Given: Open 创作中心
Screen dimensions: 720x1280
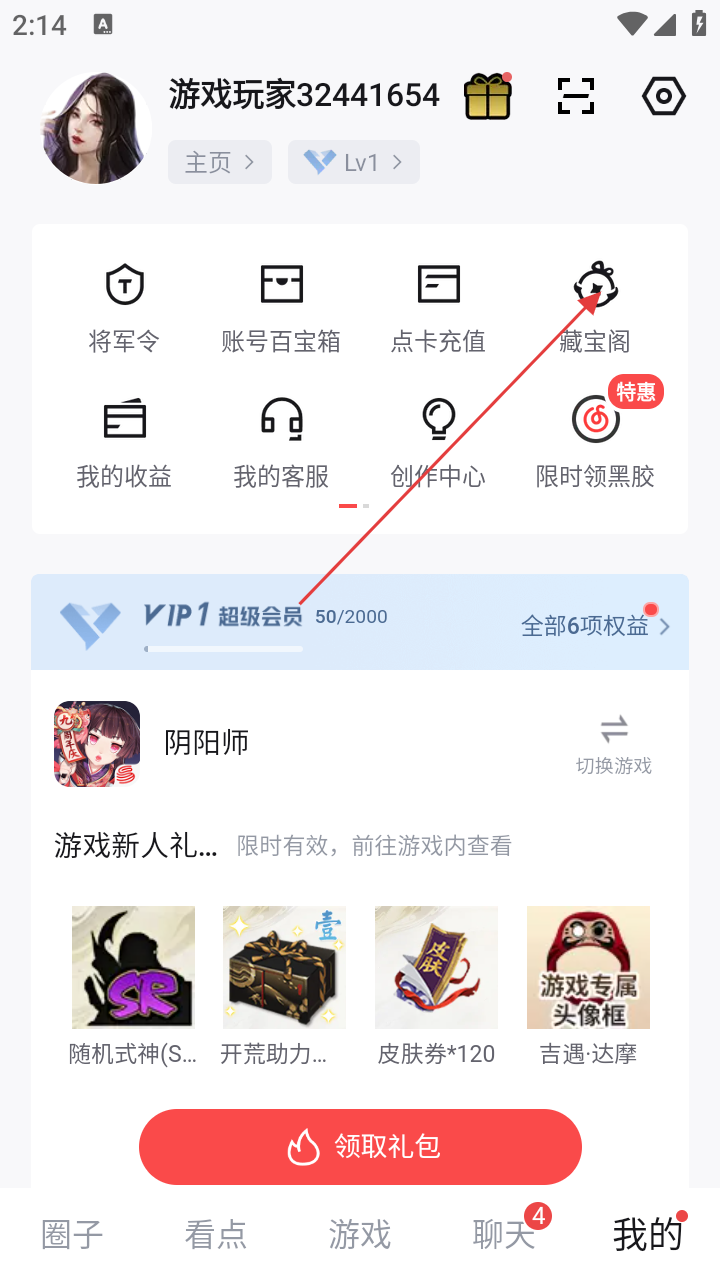Looking at the screenshot, I should [438, 442].
